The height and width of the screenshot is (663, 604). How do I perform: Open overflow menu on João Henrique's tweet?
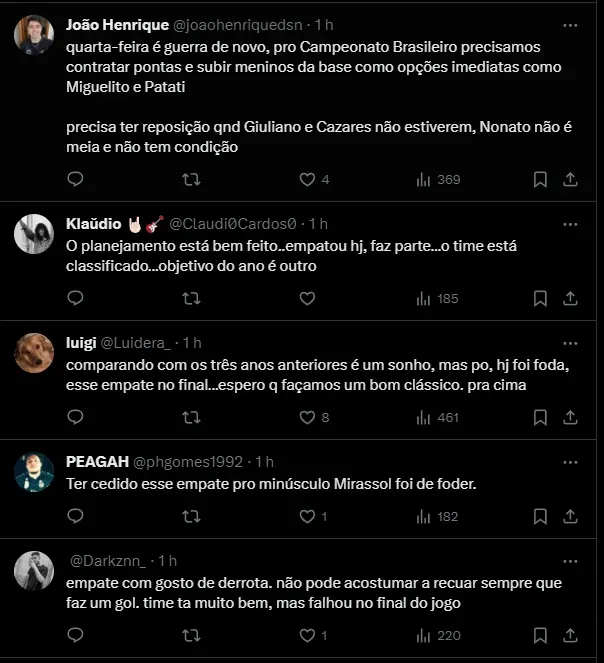pos(570,24)
